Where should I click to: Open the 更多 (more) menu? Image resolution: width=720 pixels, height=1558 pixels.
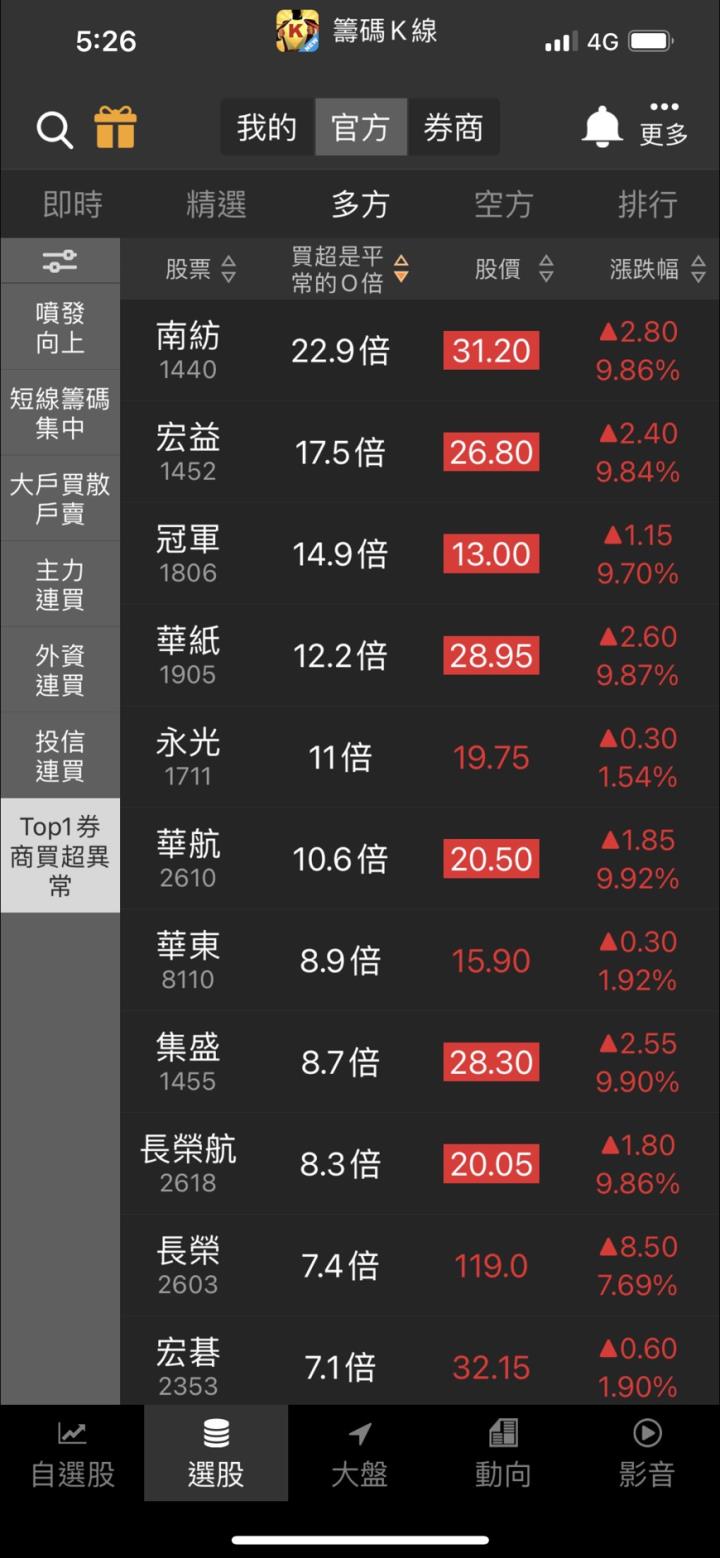pos(663,128)
